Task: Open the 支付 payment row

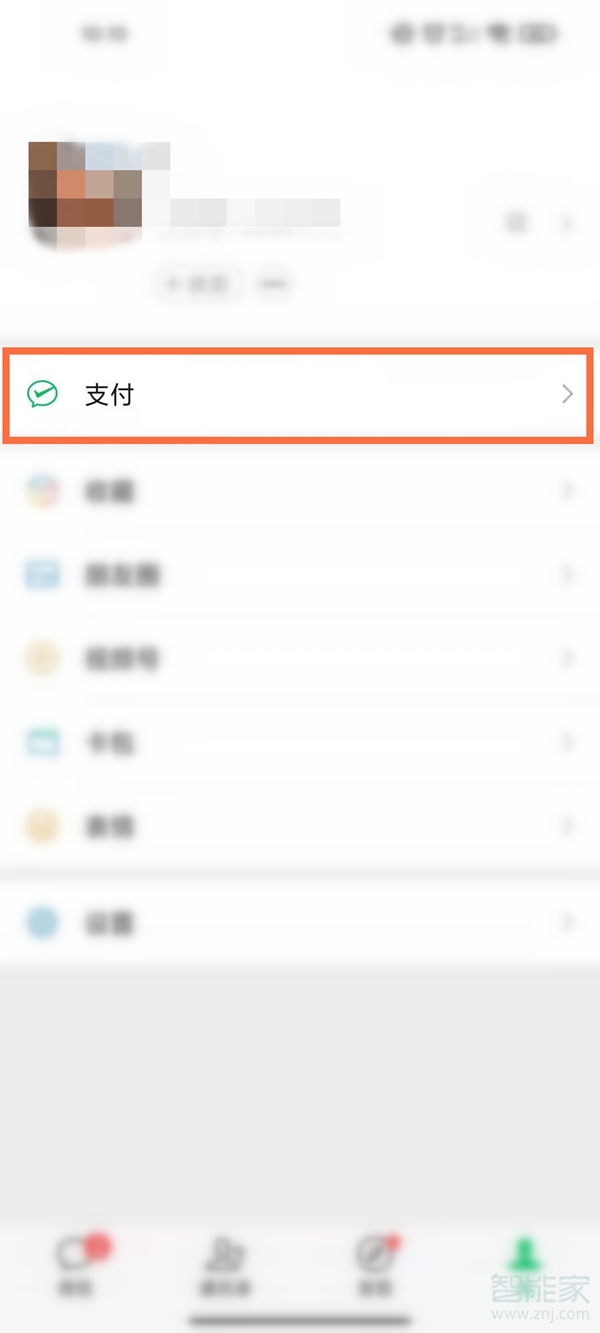Action: pos(298,395)
